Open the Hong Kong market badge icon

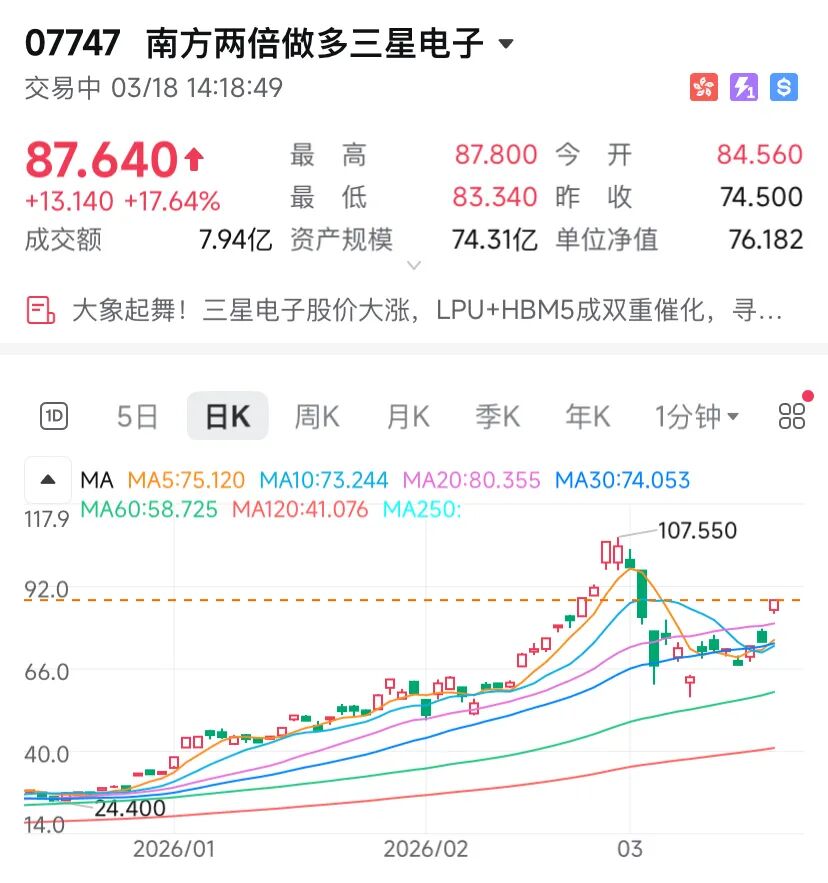pos(704,87)
